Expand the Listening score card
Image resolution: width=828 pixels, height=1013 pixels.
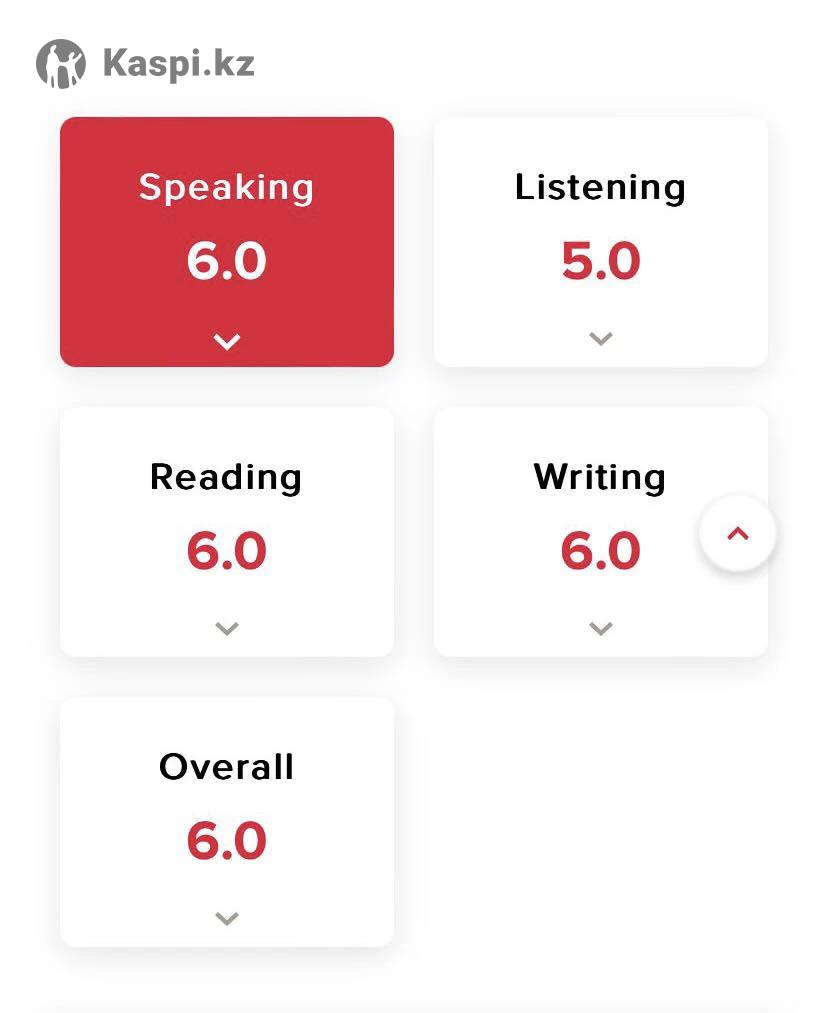[600, 338]
